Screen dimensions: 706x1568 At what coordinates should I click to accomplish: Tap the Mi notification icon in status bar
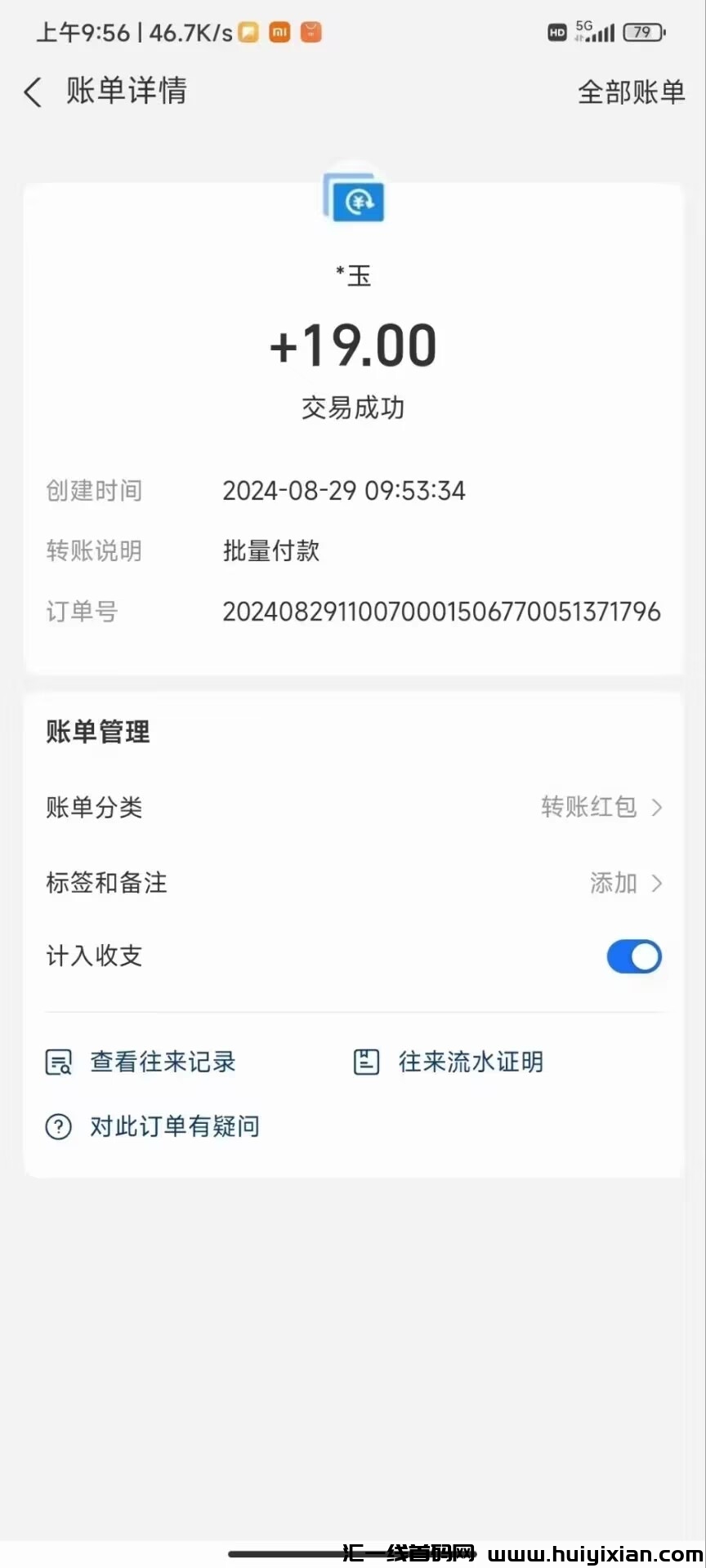278,32
